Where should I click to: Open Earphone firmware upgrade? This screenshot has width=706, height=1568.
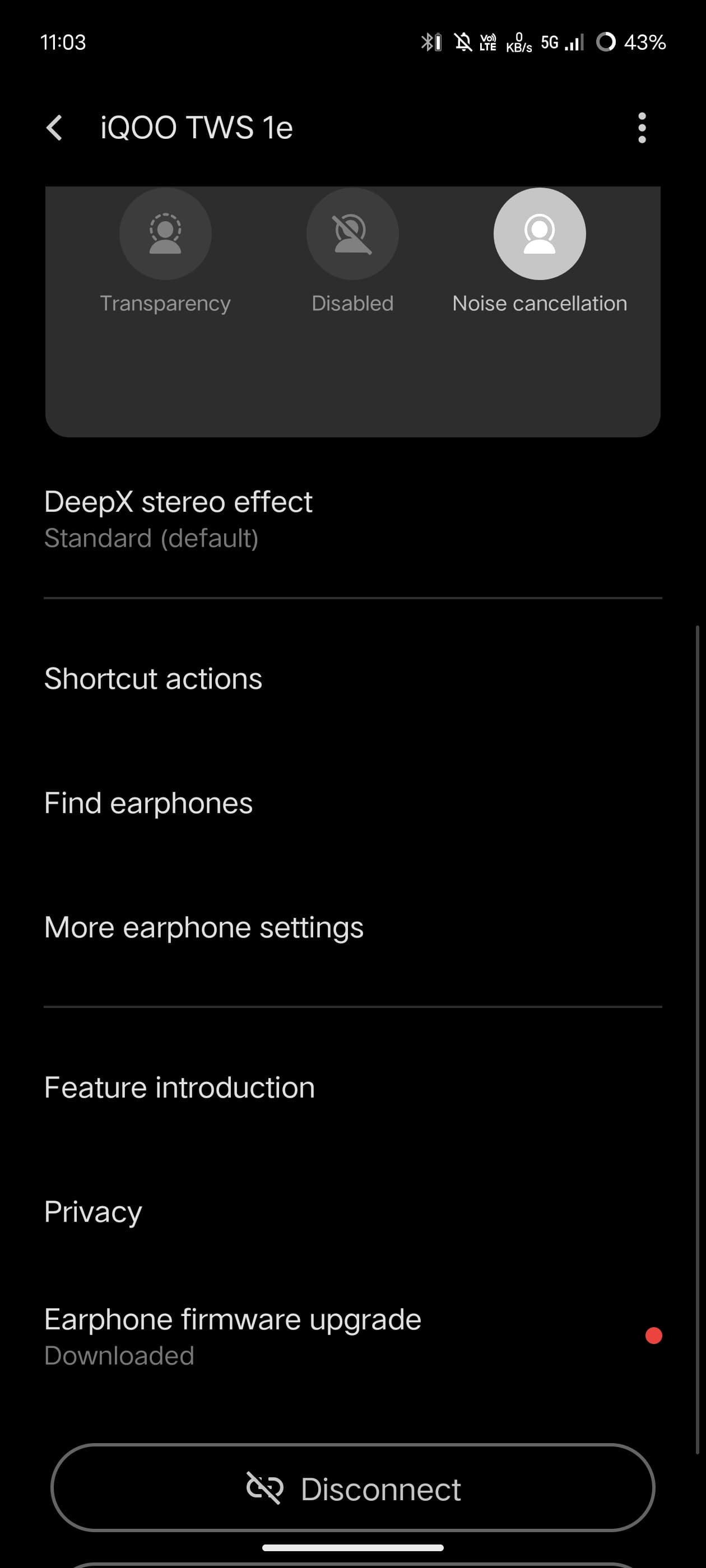tap(352, 1336)
